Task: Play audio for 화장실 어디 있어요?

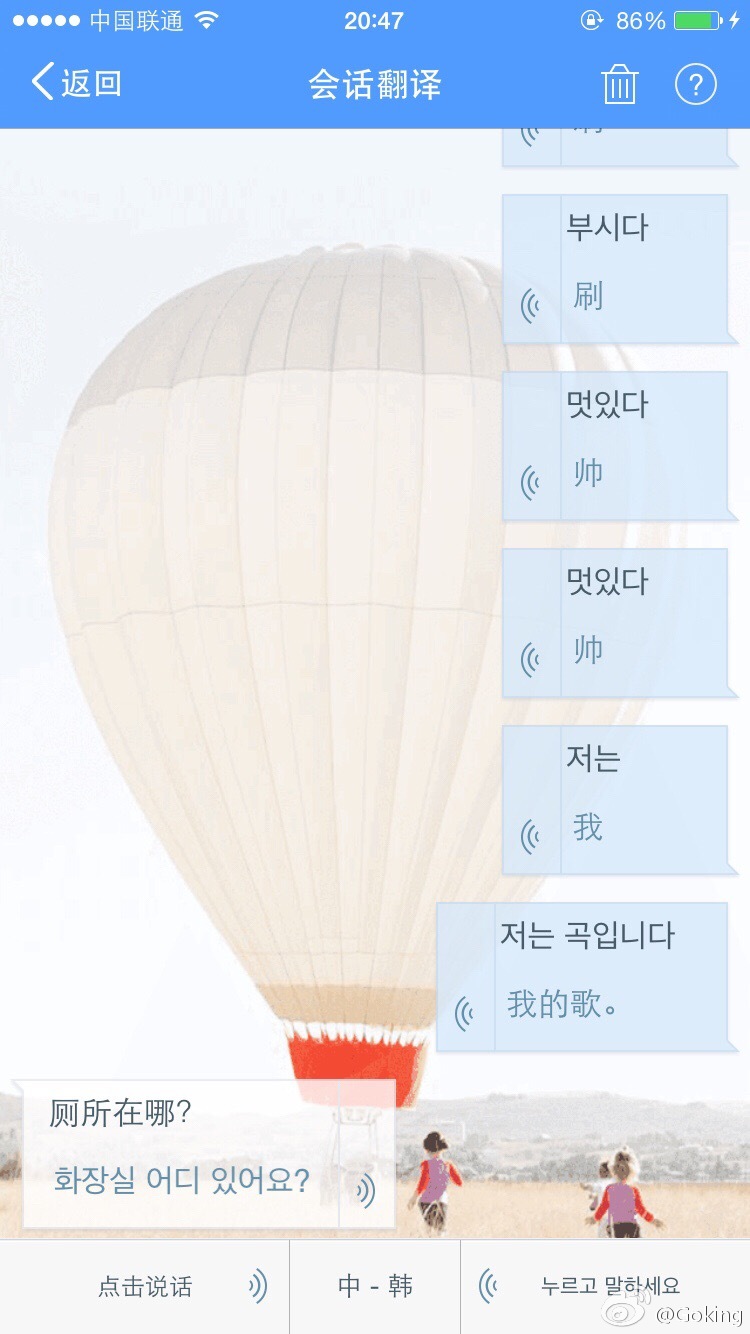Action: coord(366,1190)
